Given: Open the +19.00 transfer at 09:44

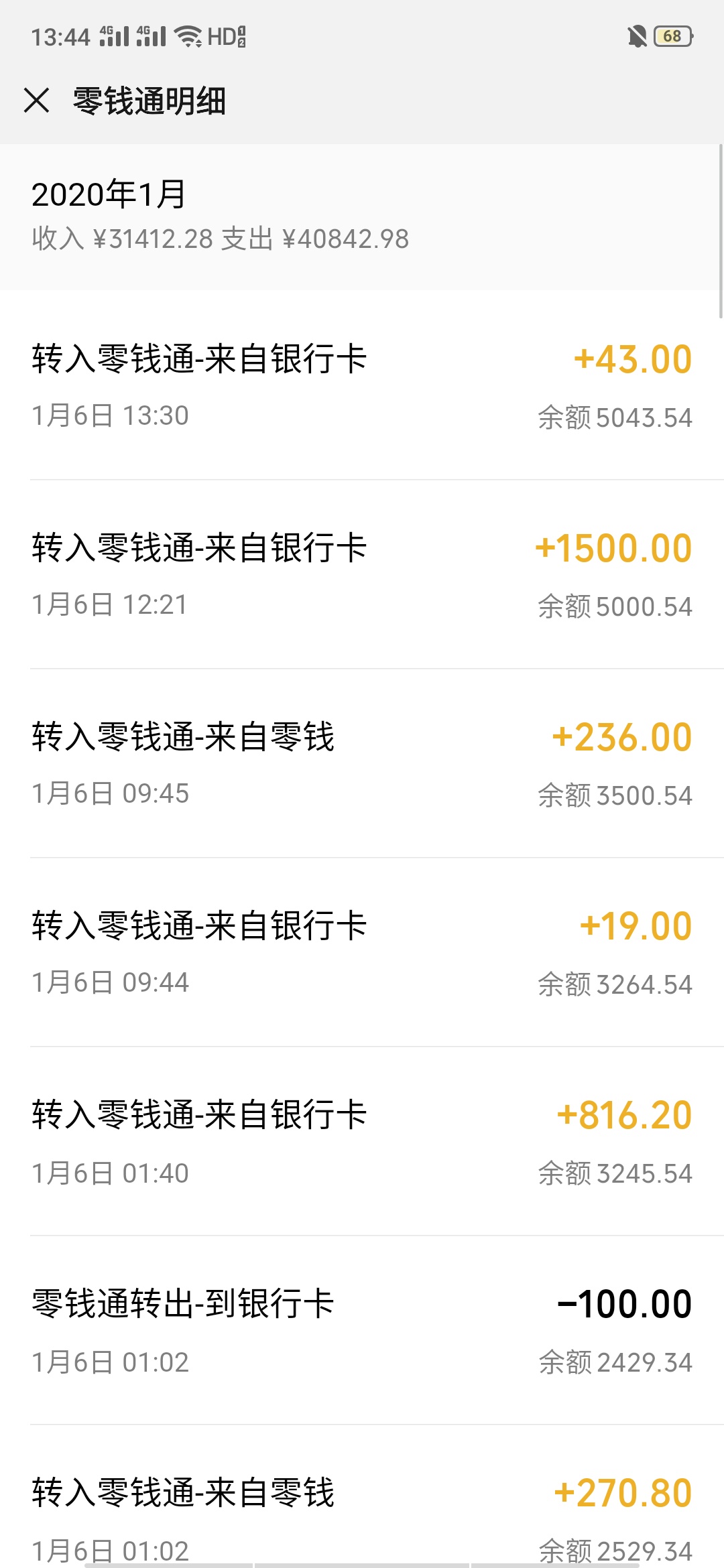Looking at the screenshot, I should click(362, 952).
